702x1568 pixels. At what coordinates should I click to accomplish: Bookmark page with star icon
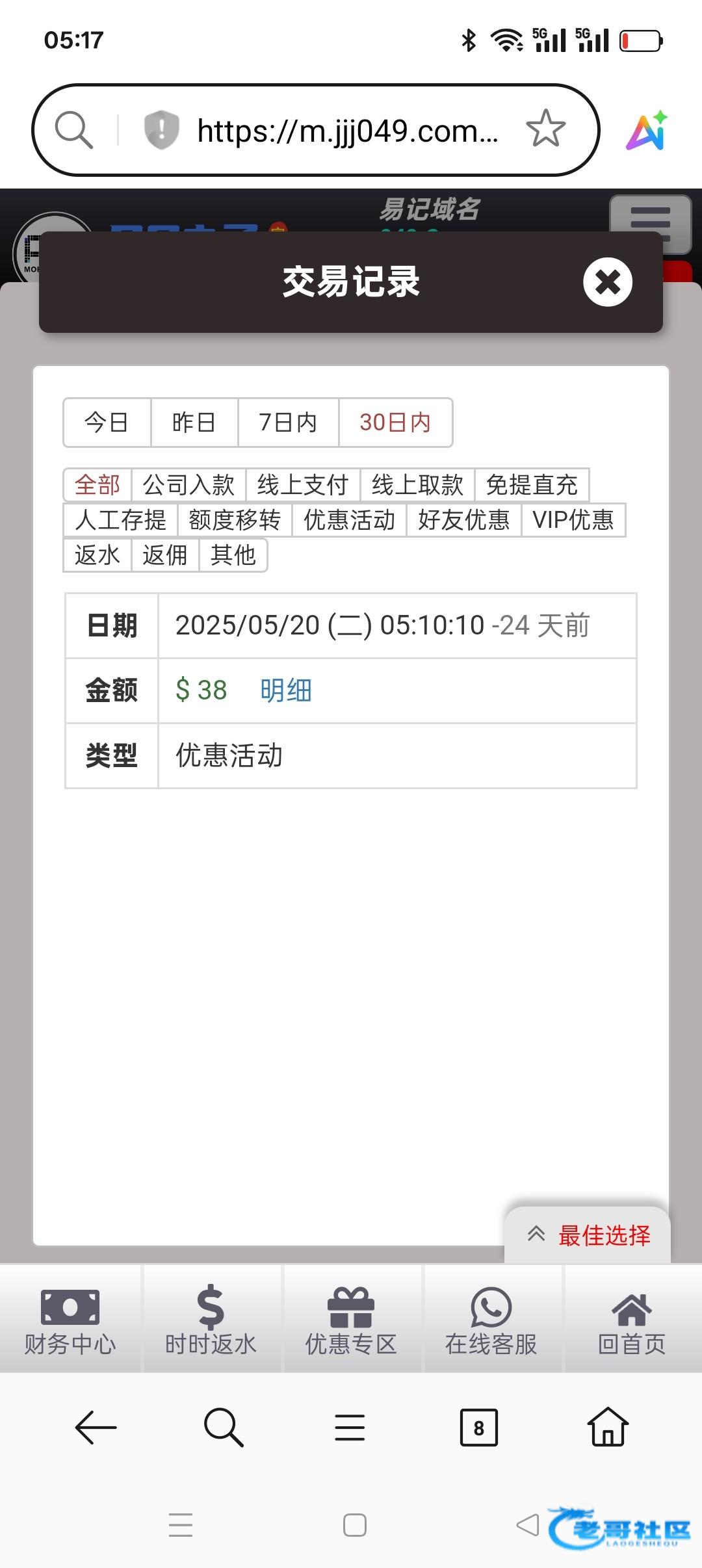coord(545,129)
